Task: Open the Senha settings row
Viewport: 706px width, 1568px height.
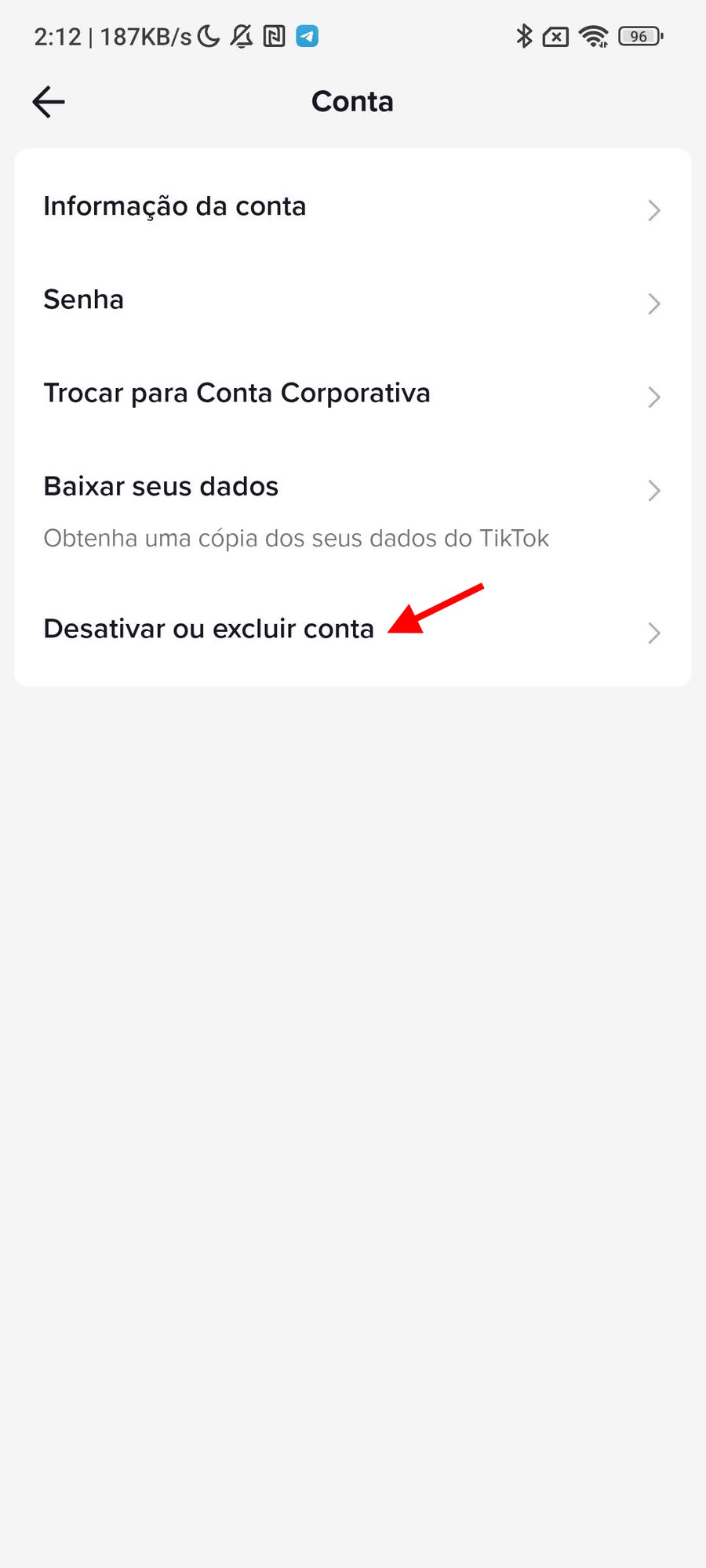Action: coord(353,300)
